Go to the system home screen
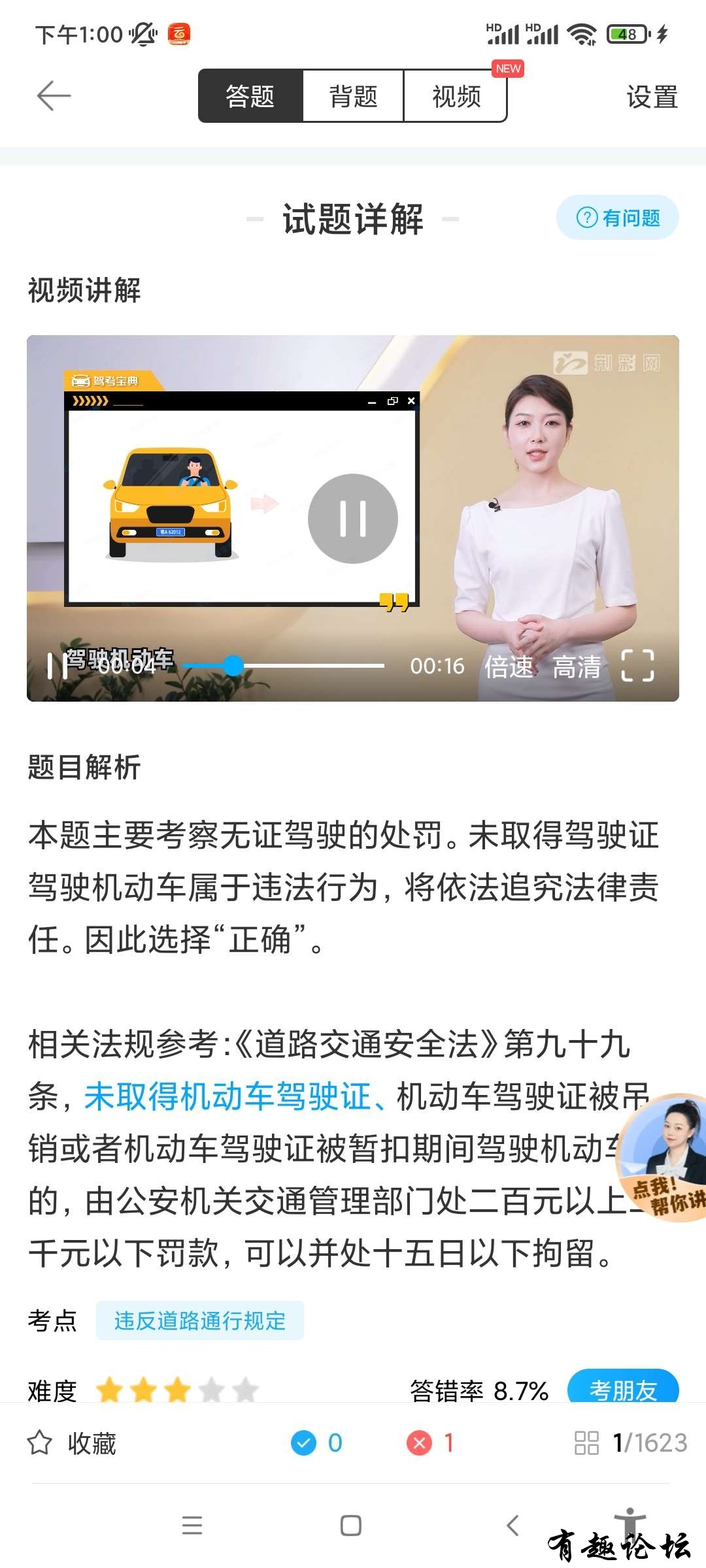The height and width of the screenshot is (1568, 706). pos(351,1526)
